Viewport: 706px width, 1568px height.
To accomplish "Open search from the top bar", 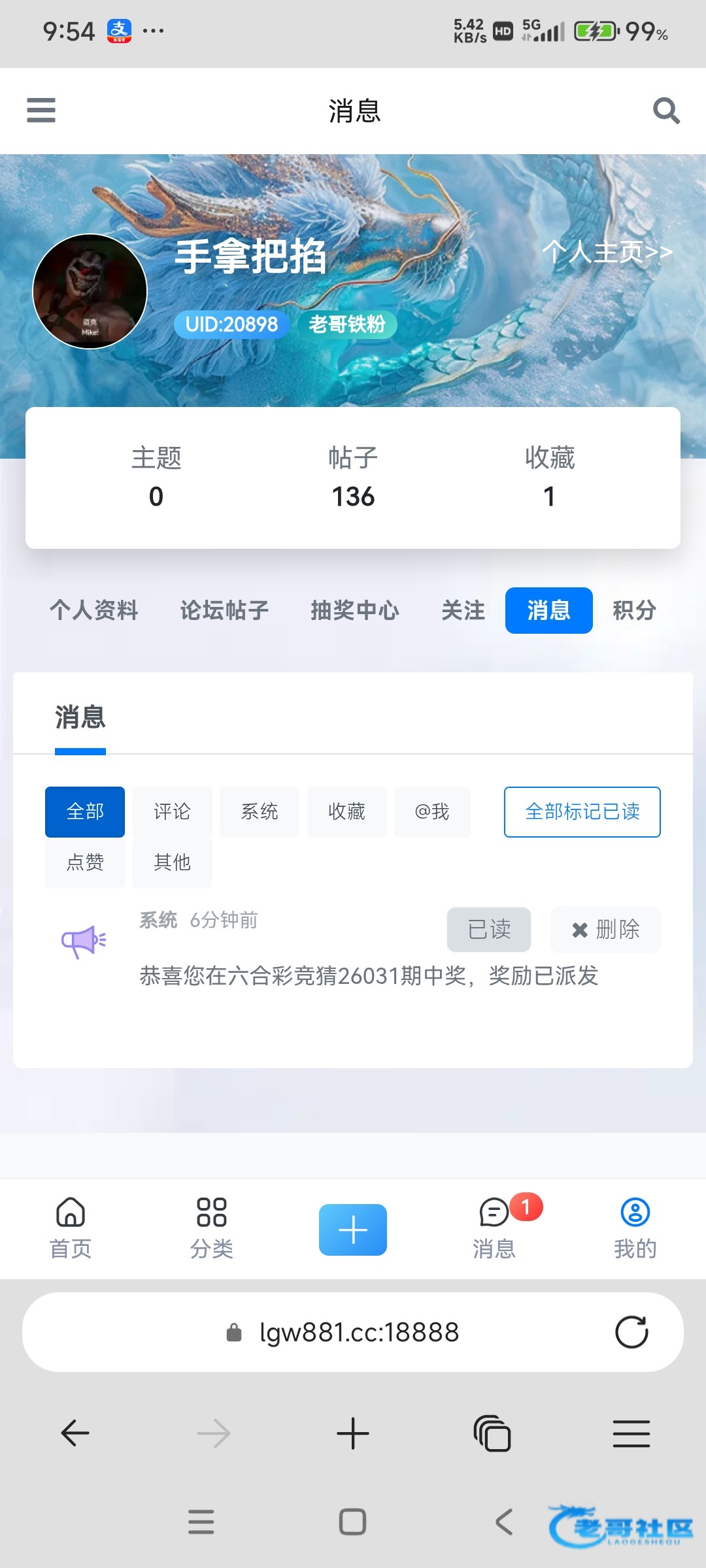I will [666, 110].
